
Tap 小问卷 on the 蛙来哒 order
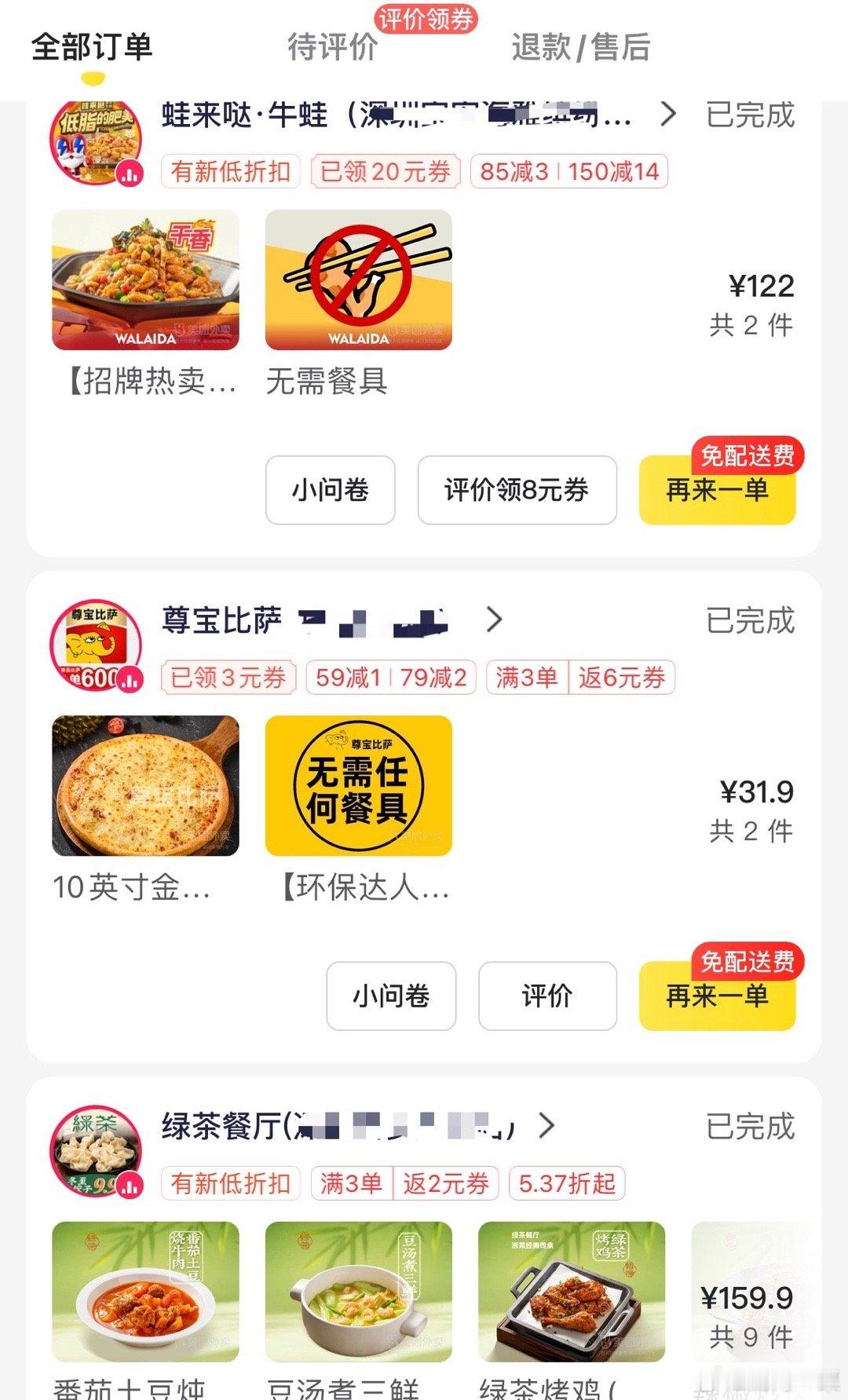click(330, 490)
